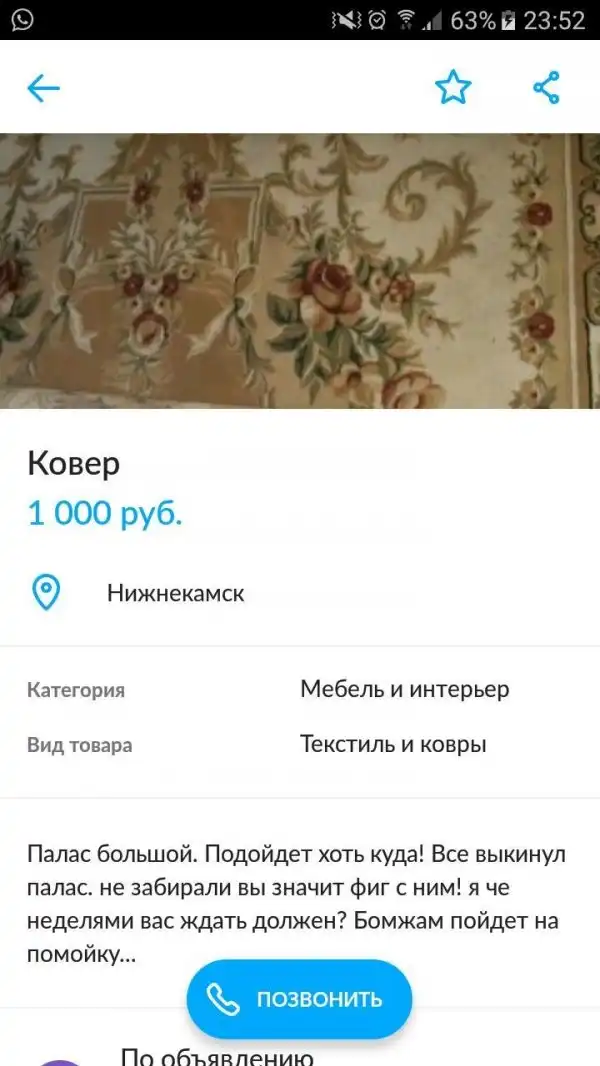600x1066 pixels.
Task: Tap the Позвонить call button
Action: 299,999
